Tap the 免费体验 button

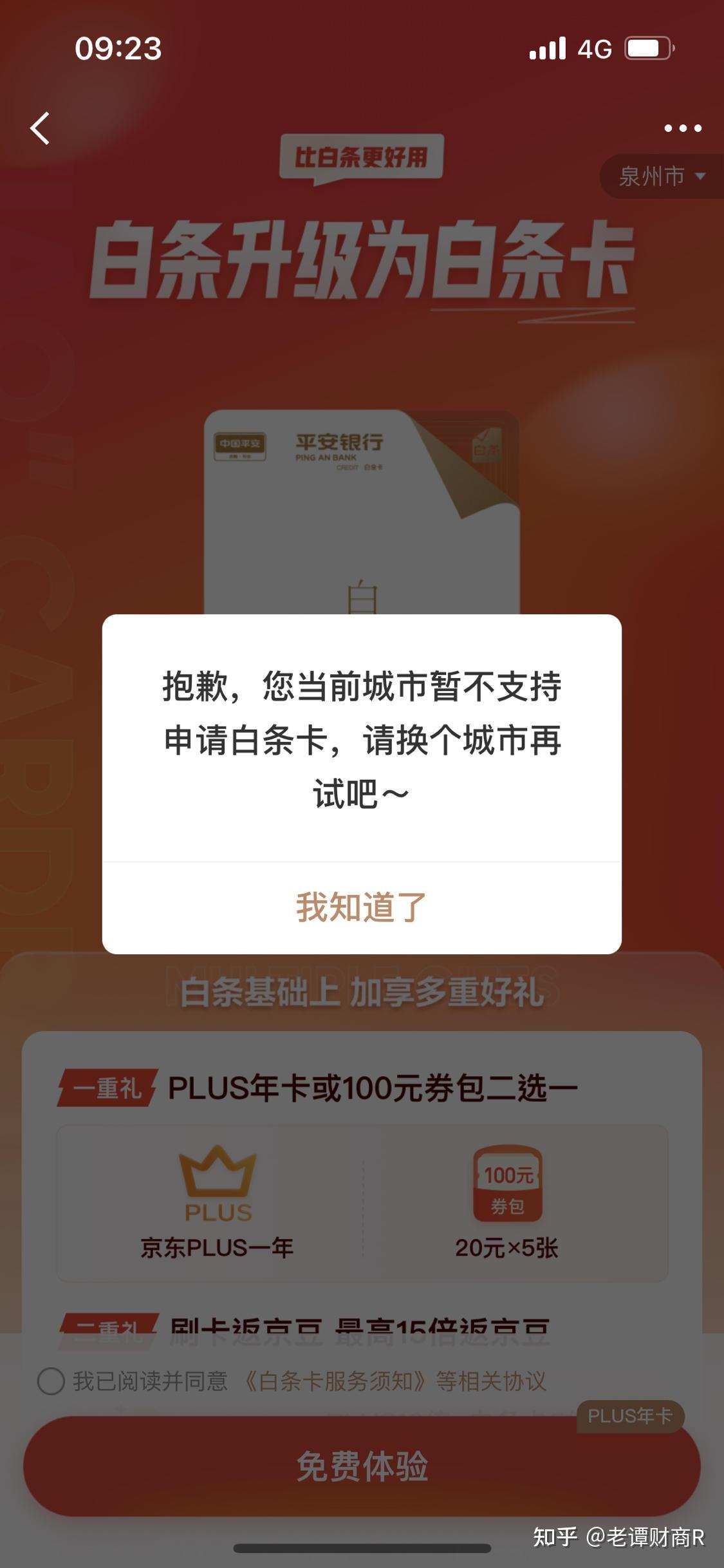(361, 1466)
